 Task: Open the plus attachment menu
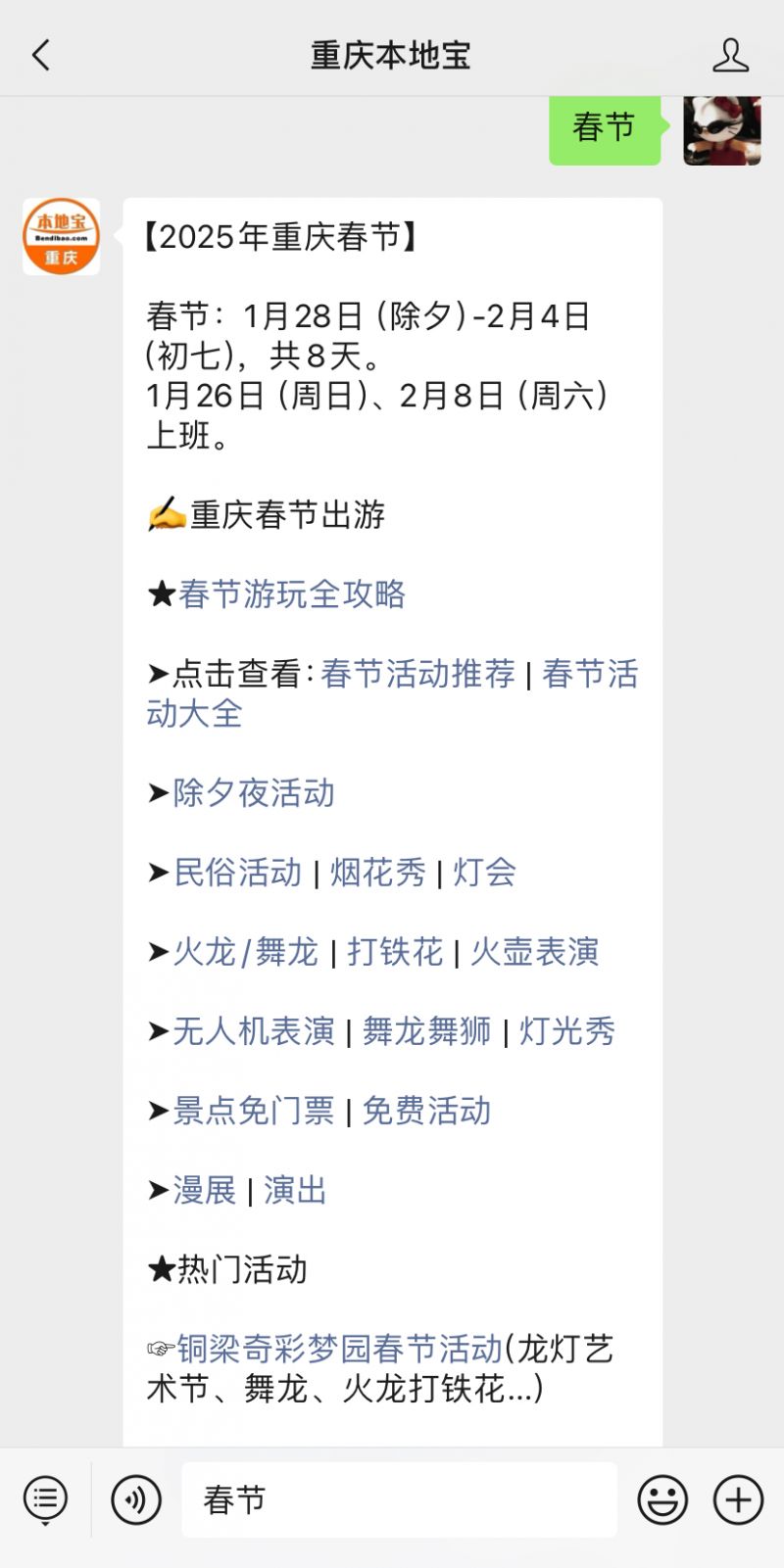point(738,1499)
